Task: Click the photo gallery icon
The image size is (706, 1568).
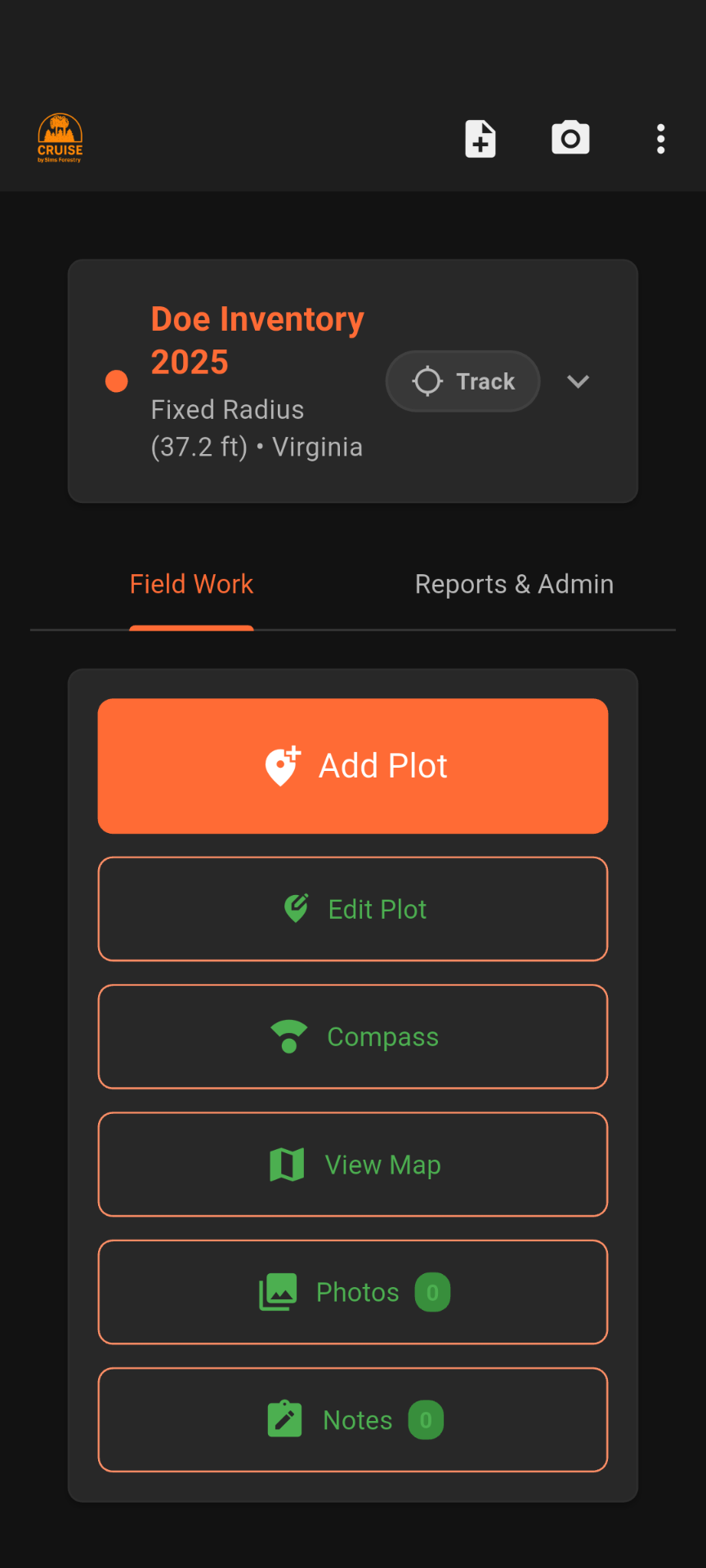Action: (x=278, y=1291)
